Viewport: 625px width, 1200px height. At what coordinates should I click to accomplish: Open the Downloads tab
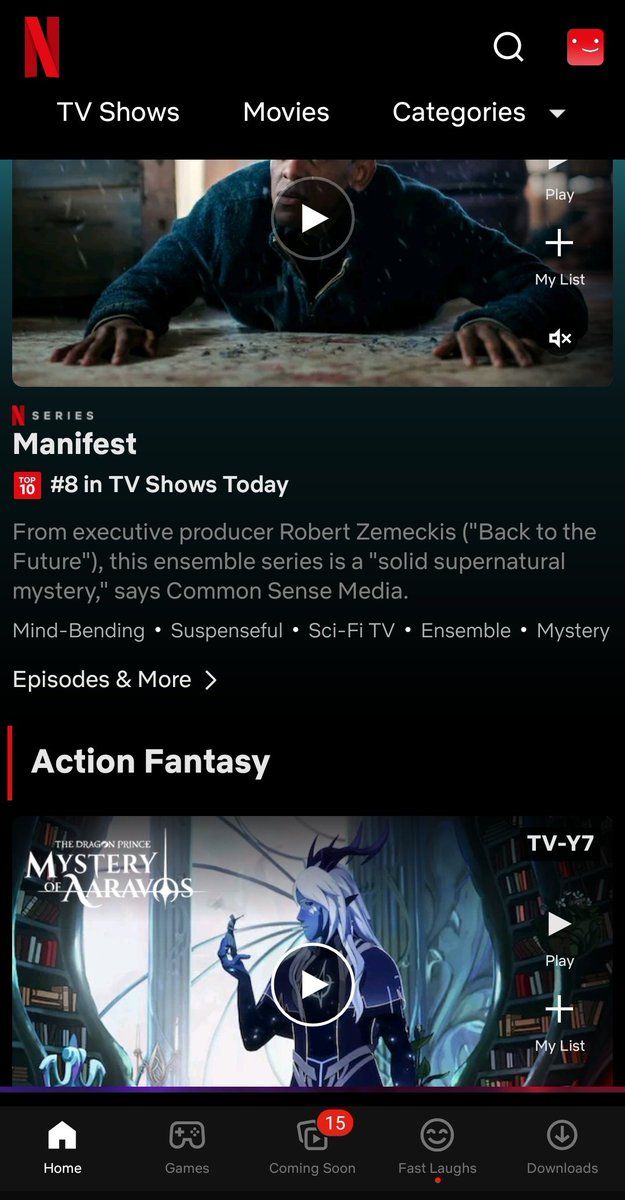point(562,1147)
